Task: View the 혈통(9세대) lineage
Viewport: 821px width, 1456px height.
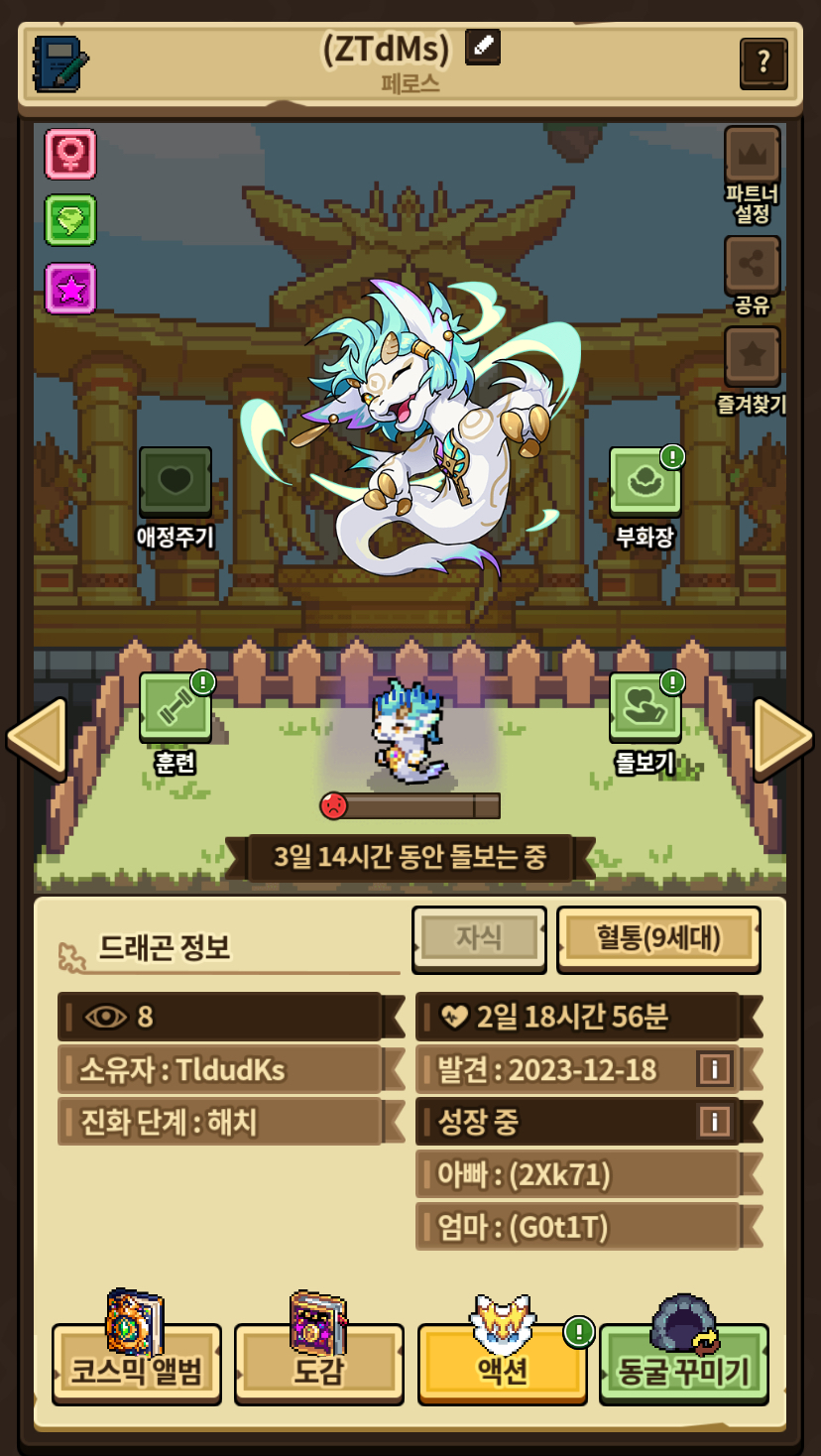Action: [658, 937]
